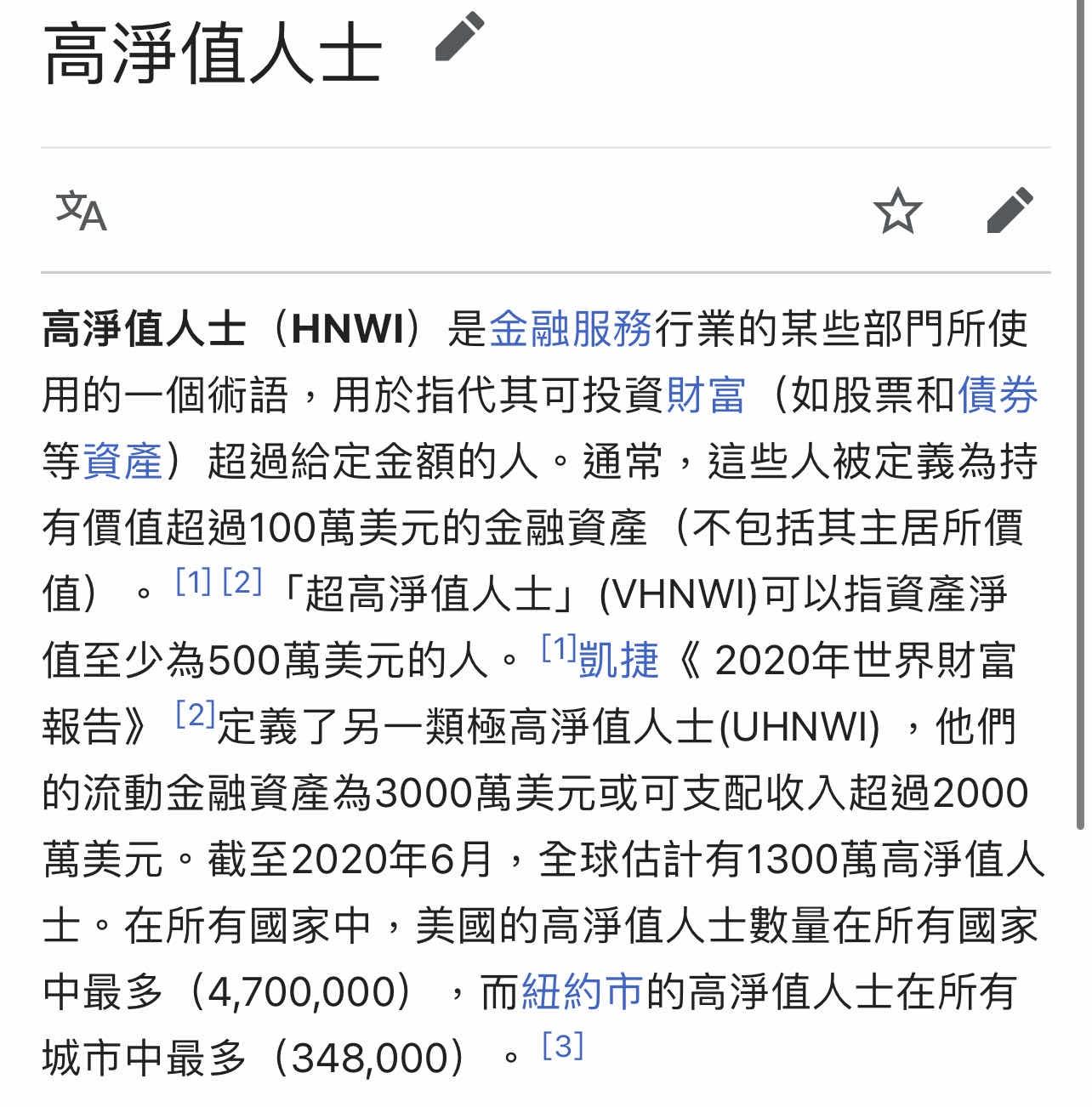Screen dimensions: 1092x1107
Task: Visit the 紐約市 article link
Action: point(582,992)
